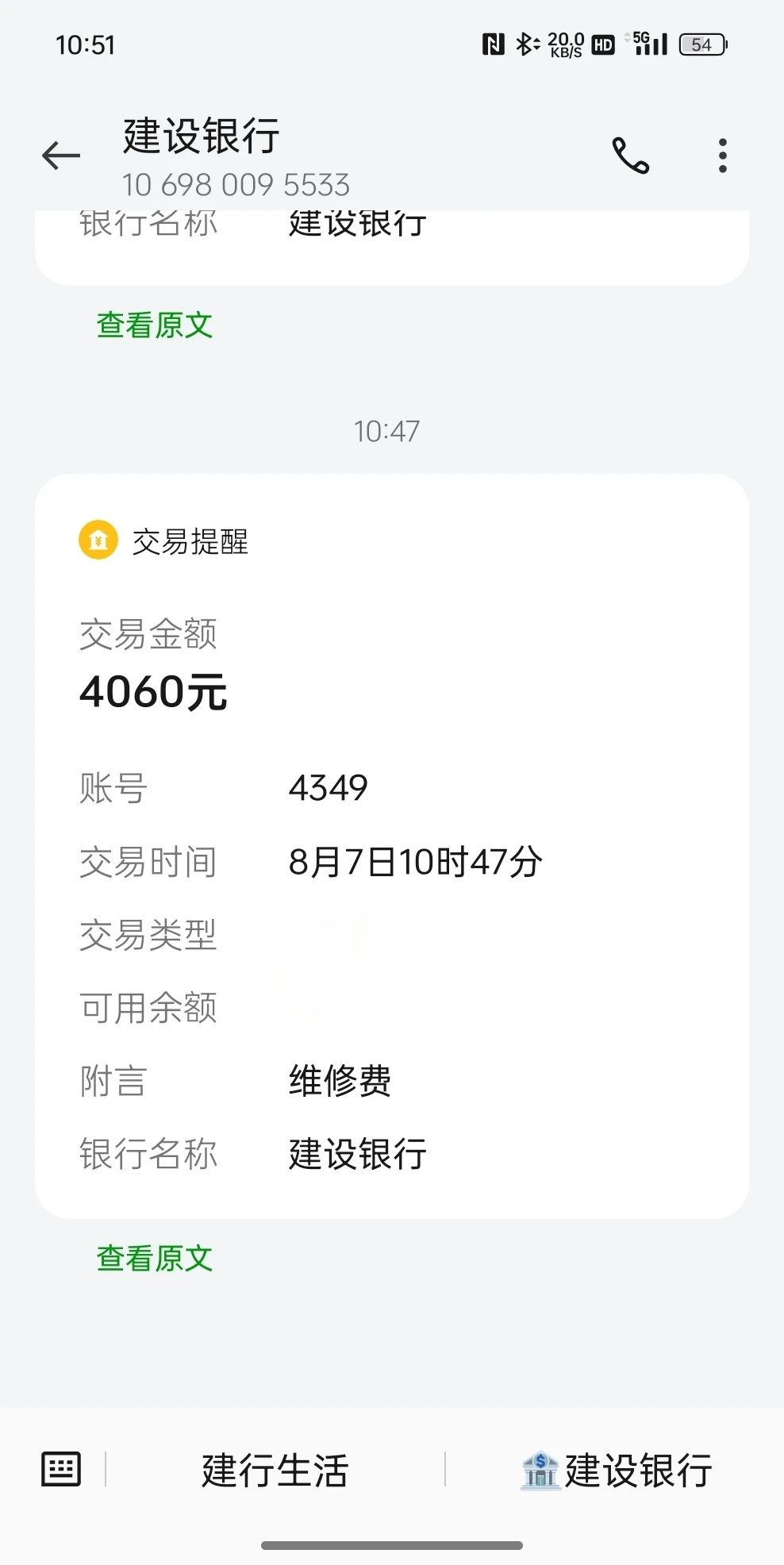Open the 4060元 交易提醒 card
The height and width of the screenshot is (1565, 784).
pos(392,846)
